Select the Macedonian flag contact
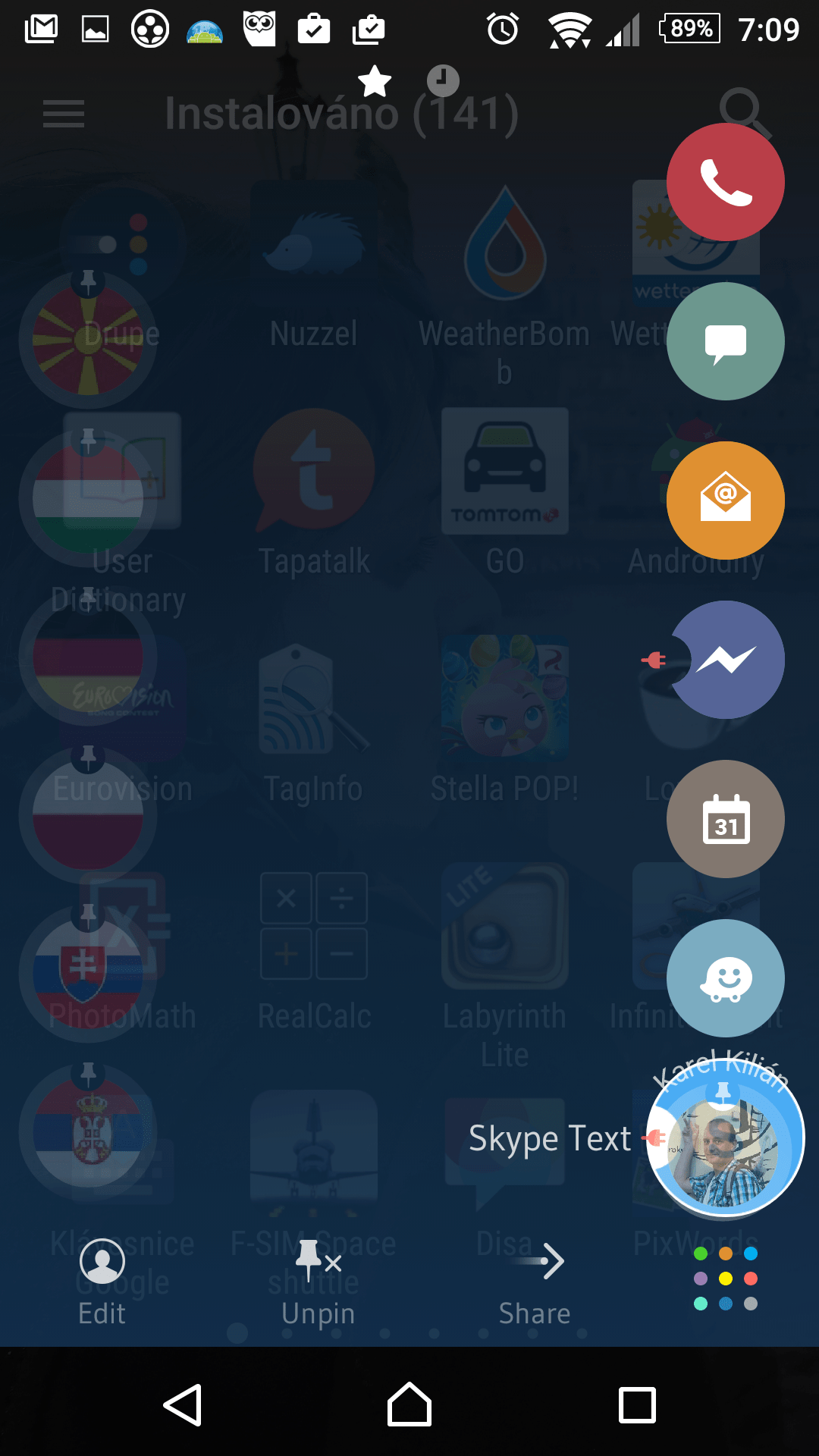 click(88, 341)
